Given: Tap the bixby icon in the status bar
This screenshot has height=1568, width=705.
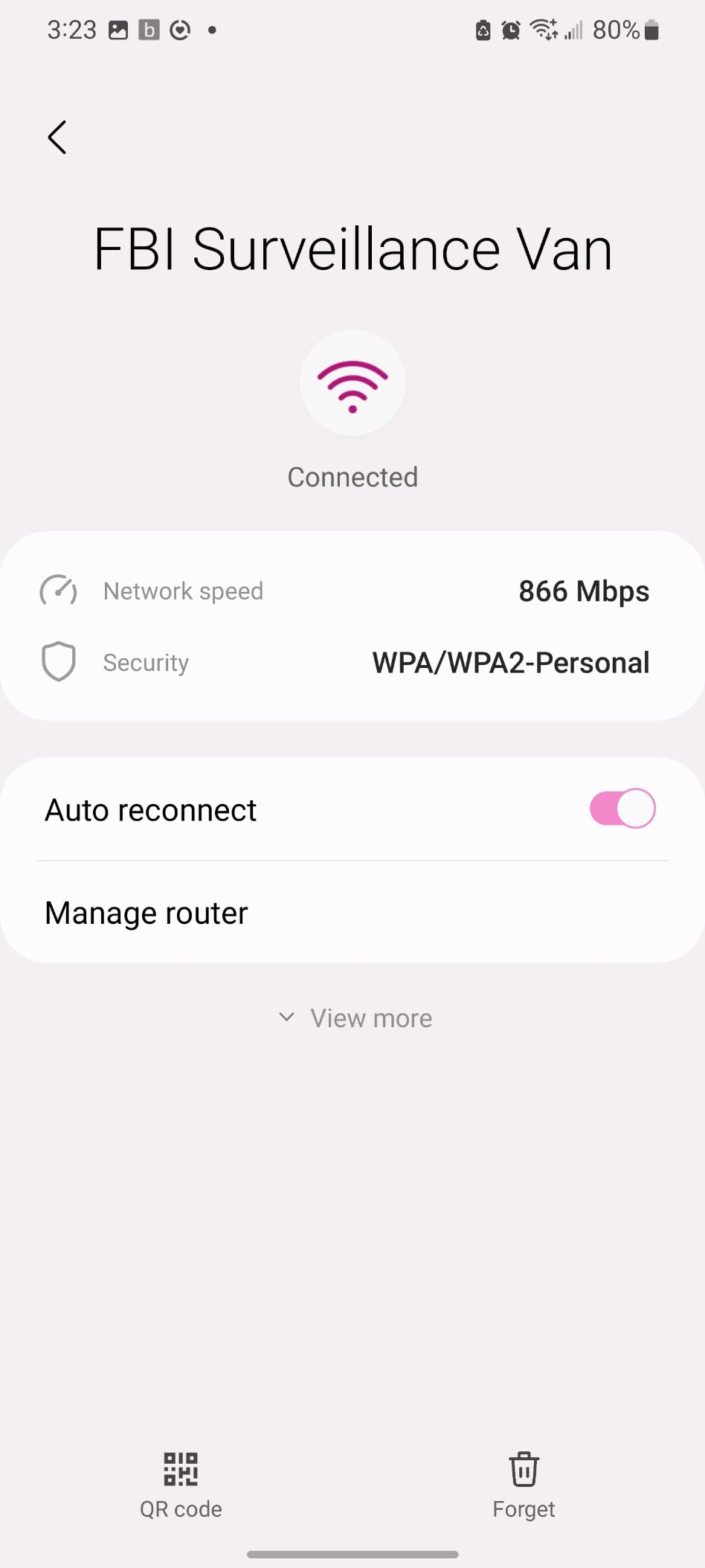Looking at the screenshot, I should point(149,30).
